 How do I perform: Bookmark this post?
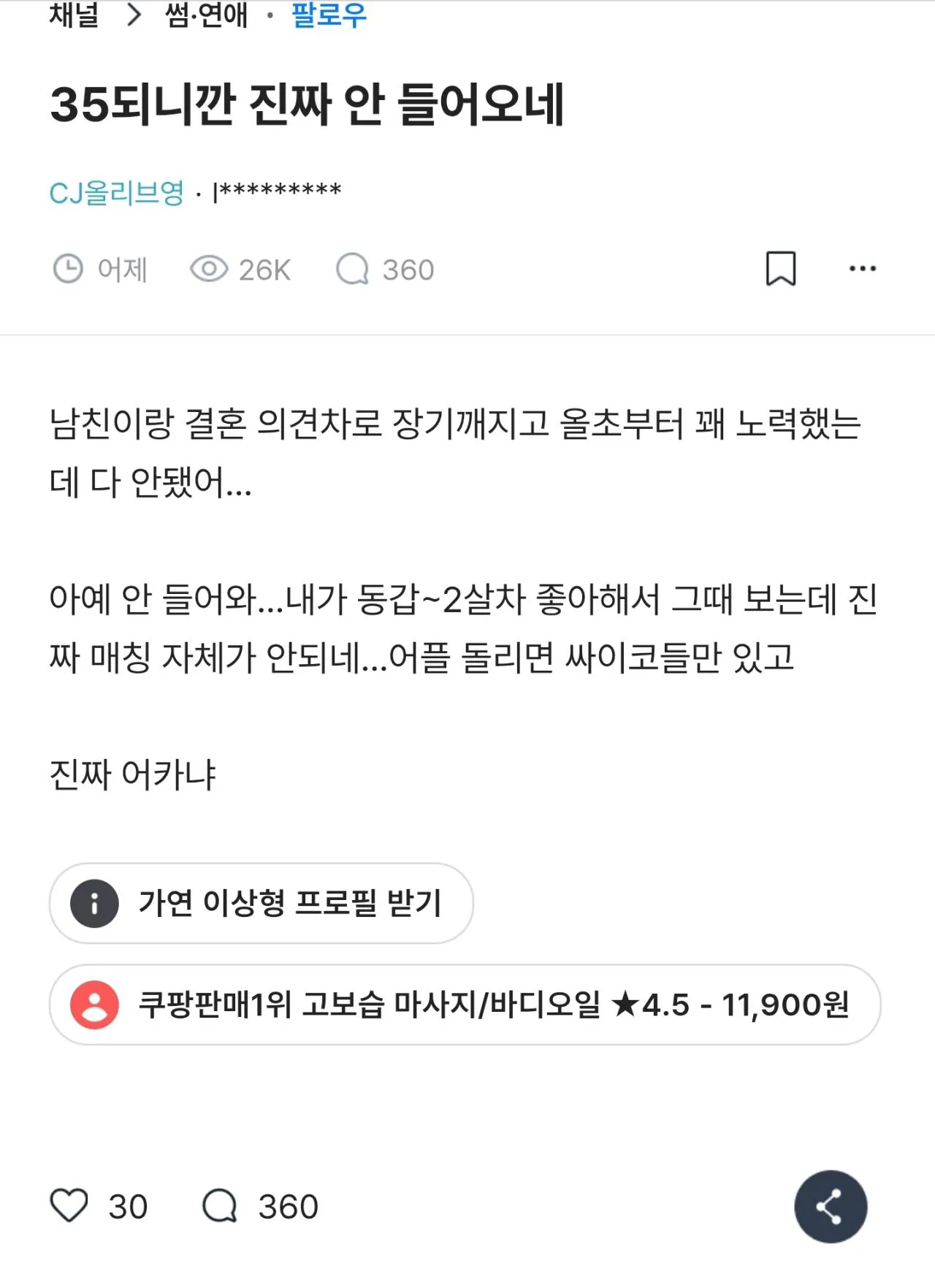click(x=780, y=269)
